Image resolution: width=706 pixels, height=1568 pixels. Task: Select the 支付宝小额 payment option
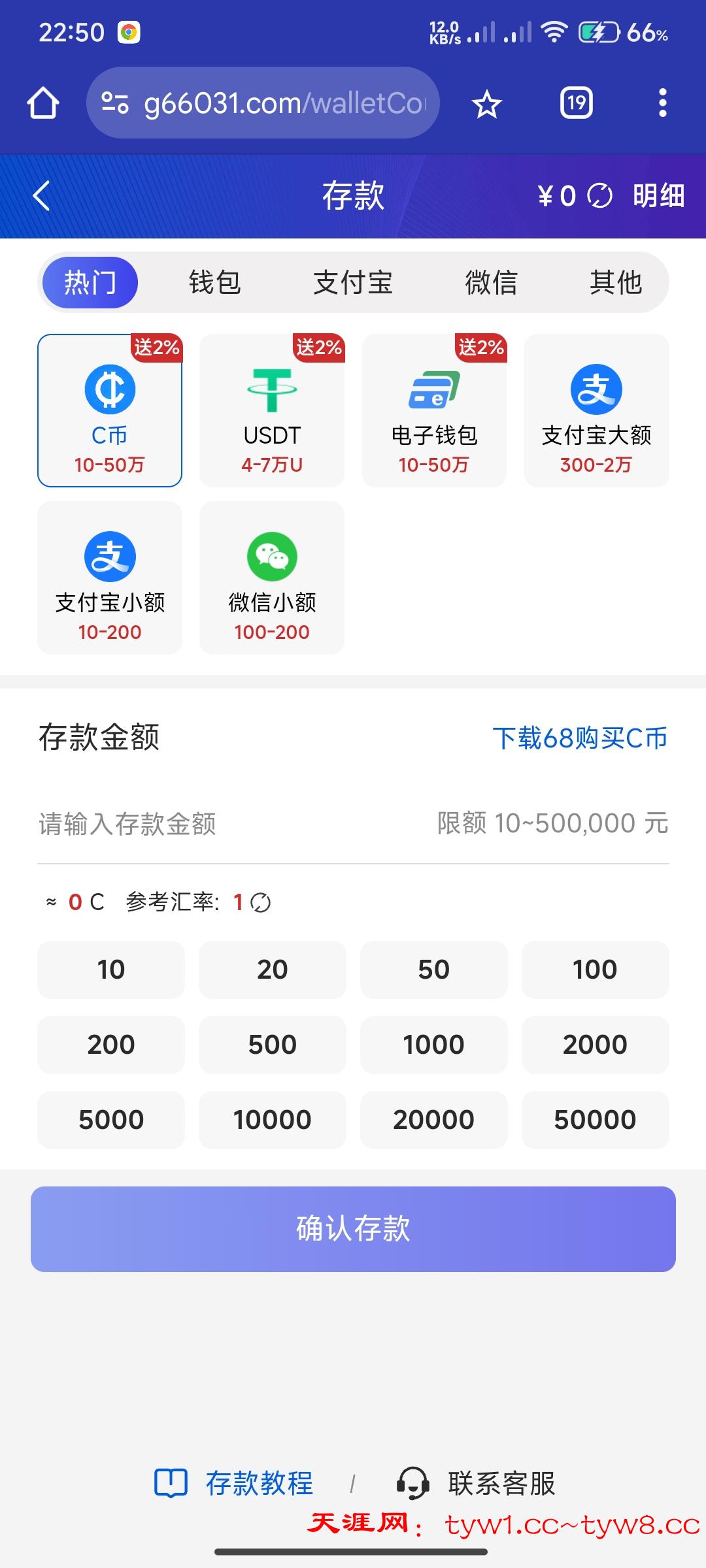[x=110, y=559]
